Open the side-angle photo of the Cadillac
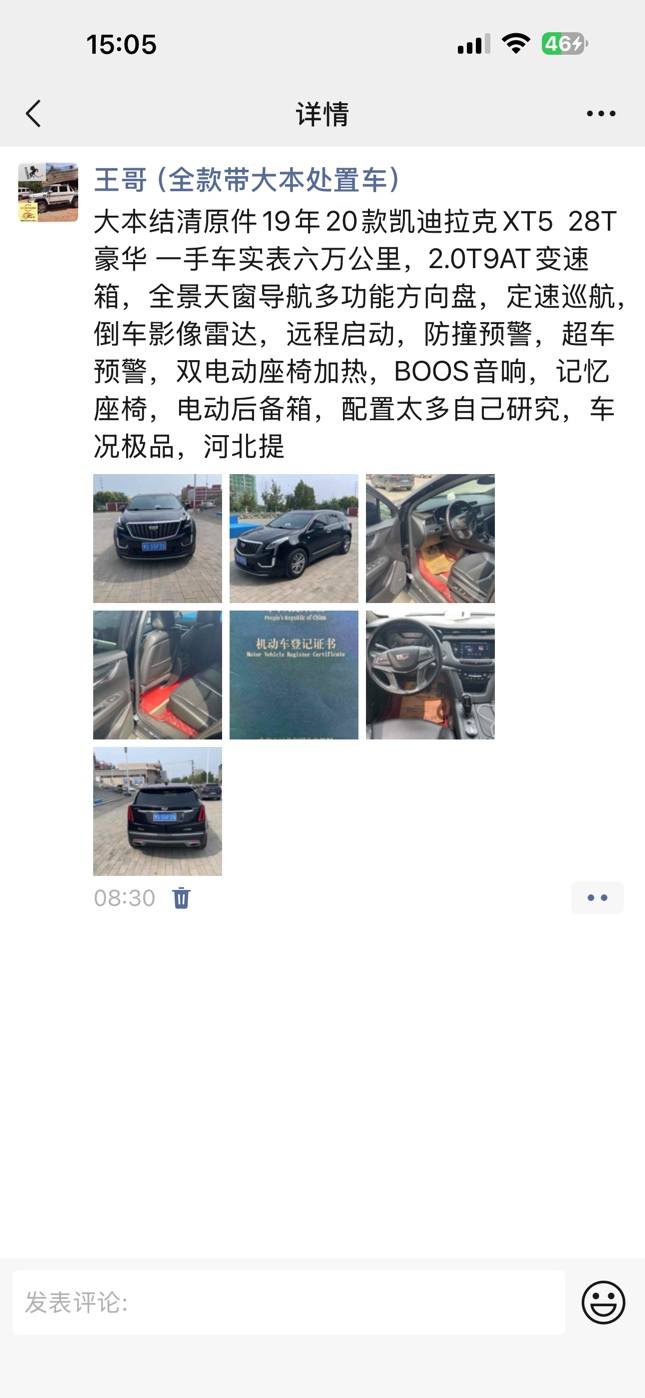Image resolution: width=645 pixels, height=1398 pixels. [294, 538]
